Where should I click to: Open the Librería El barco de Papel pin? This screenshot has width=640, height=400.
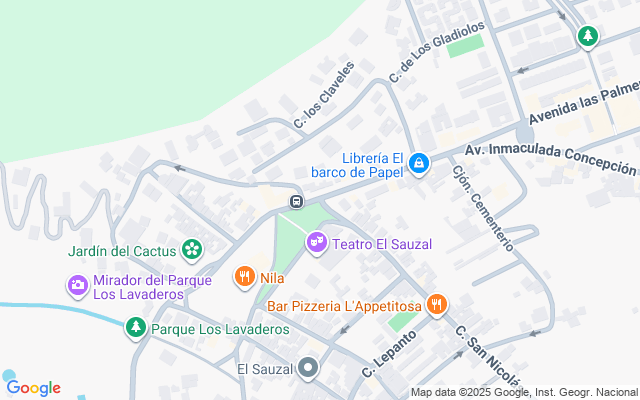coord(418,164)
